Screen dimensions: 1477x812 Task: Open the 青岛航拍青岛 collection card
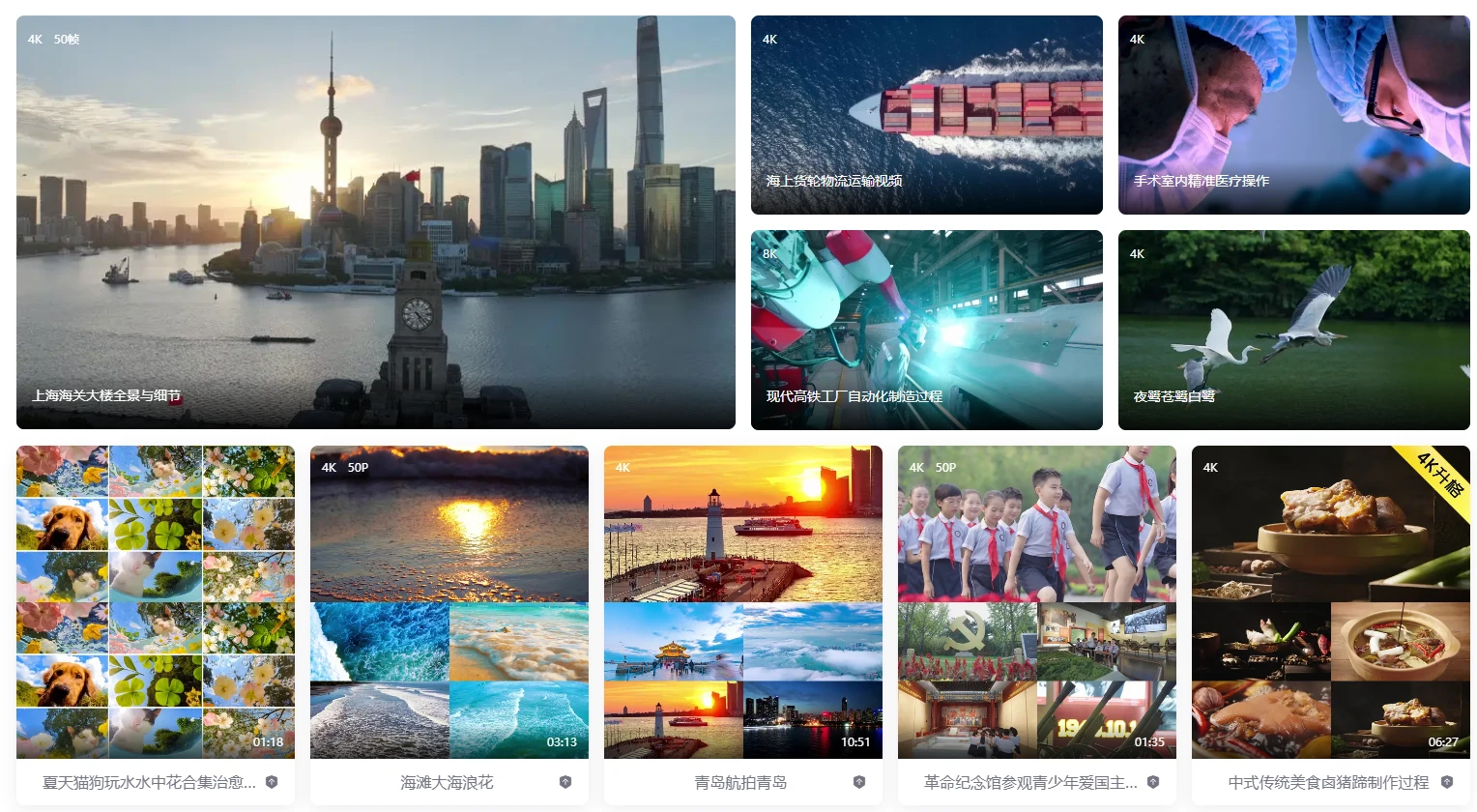[x=742, y=601]
